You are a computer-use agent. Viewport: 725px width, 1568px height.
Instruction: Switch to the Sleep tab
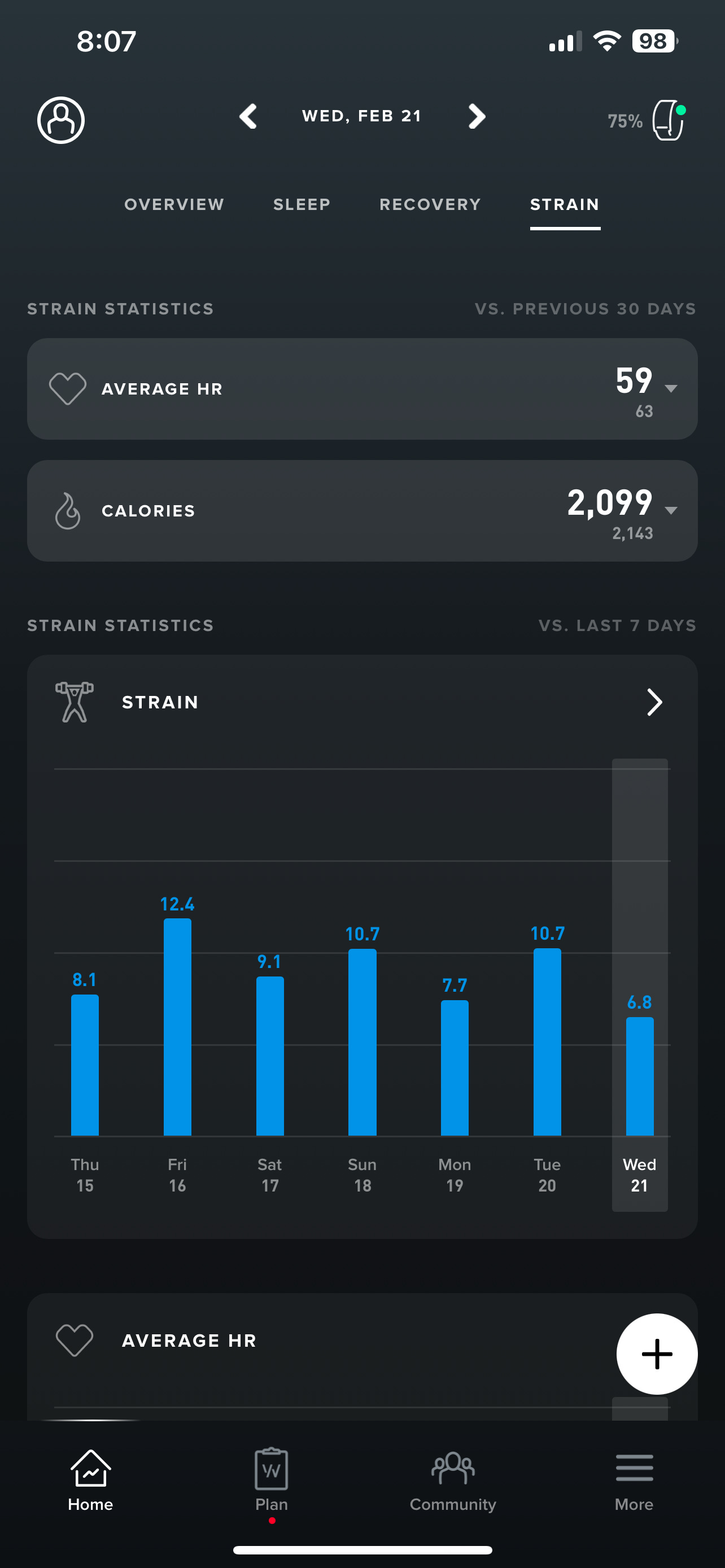(302, 204)
